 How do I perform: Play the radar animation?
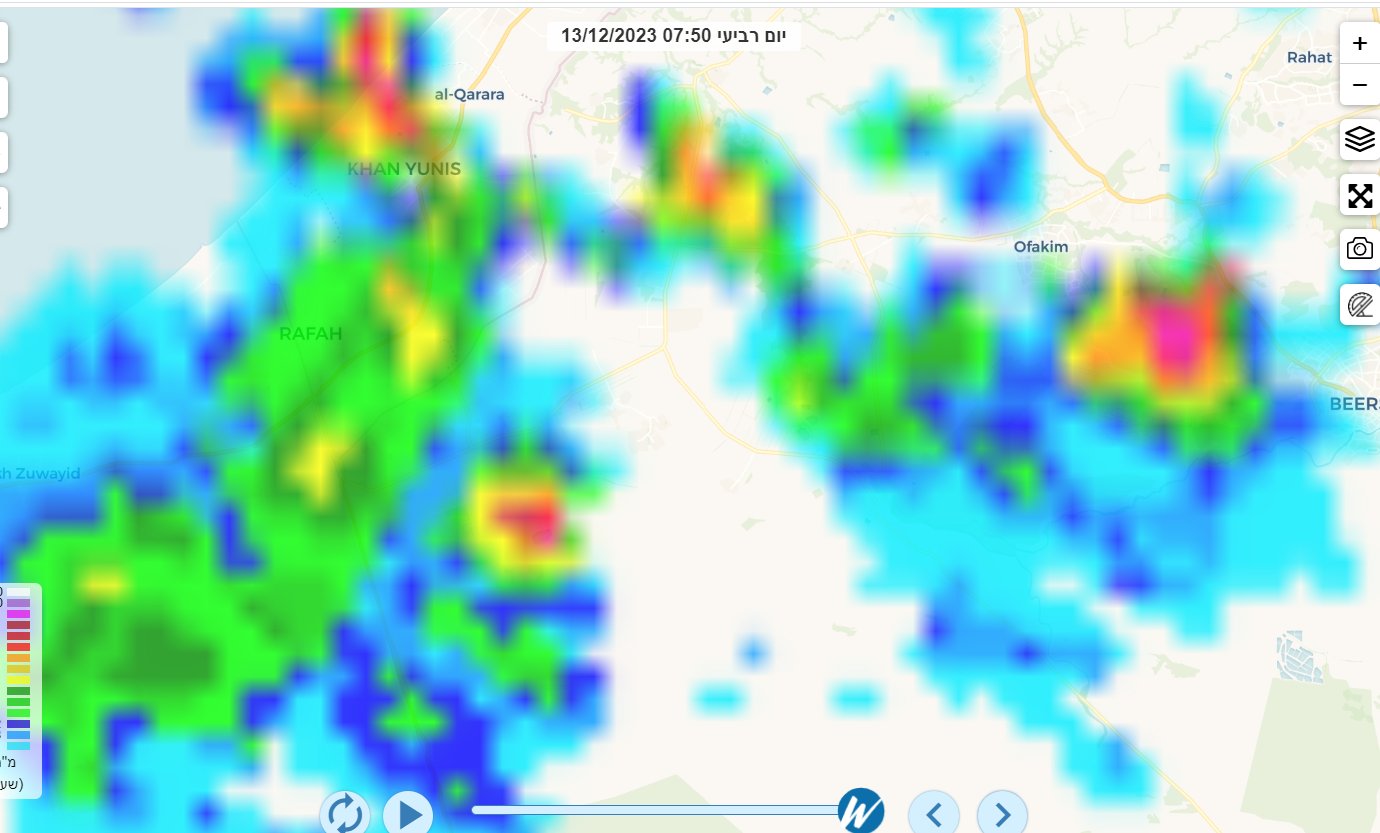coord(408,813)
